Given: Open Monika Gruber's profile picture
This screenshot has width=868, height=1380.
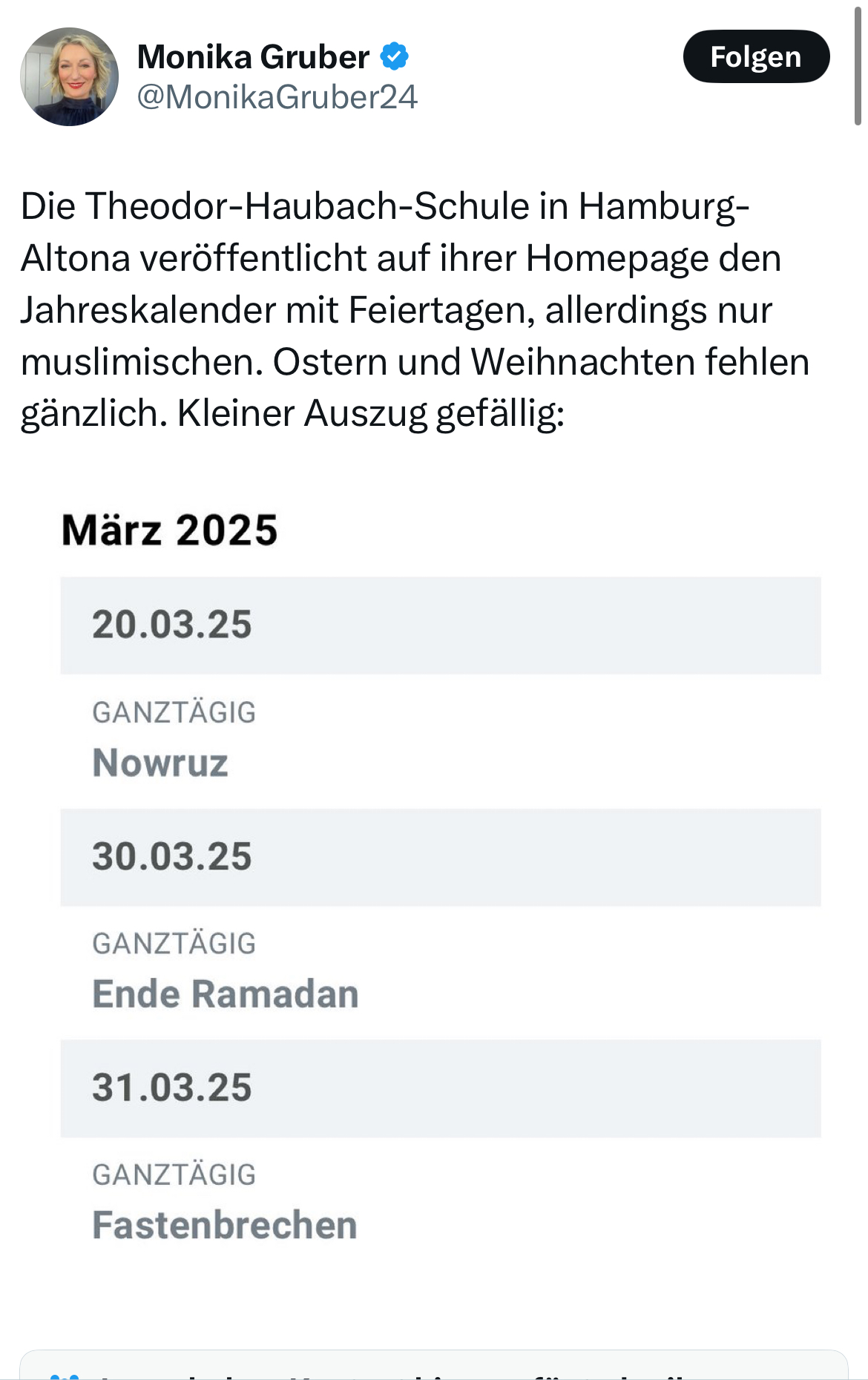Looking at the screenshot, I should 69,76.
